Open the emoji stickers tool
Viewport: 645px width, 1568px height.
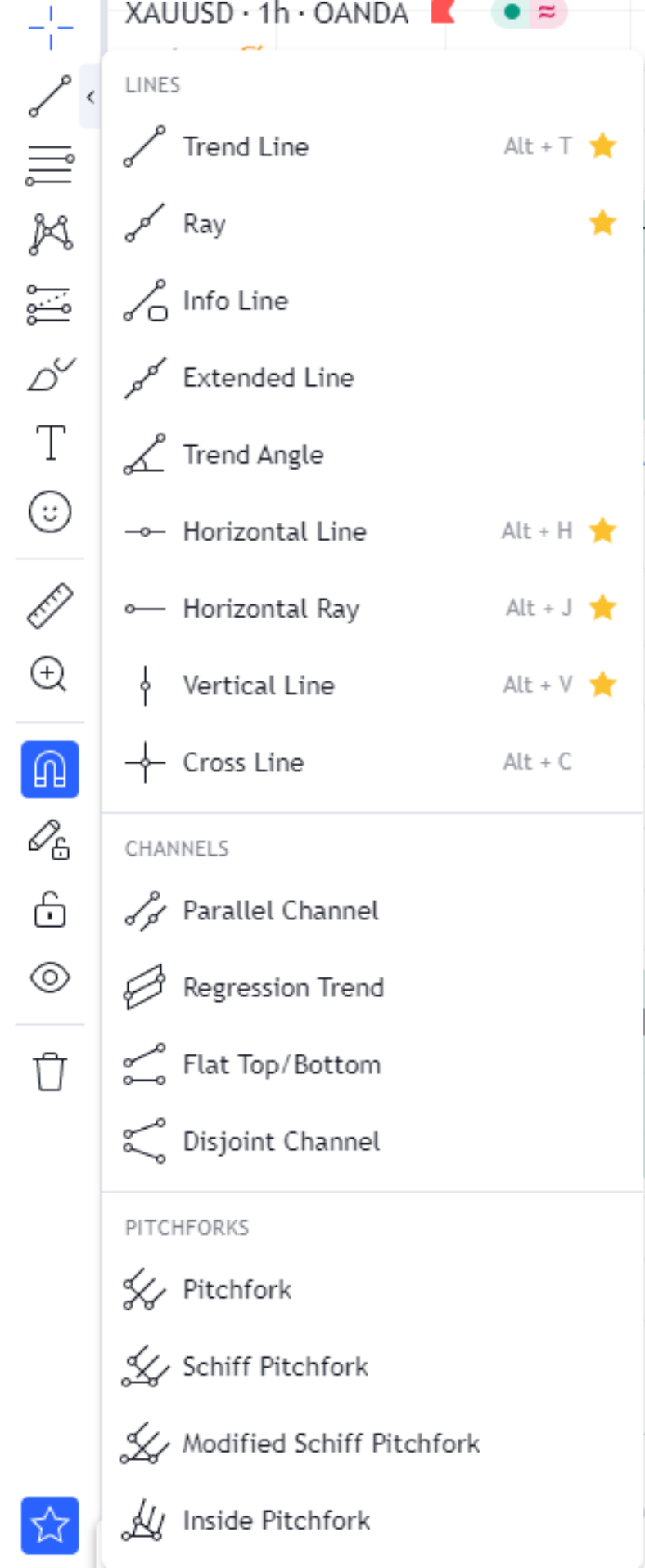[49, 511]
